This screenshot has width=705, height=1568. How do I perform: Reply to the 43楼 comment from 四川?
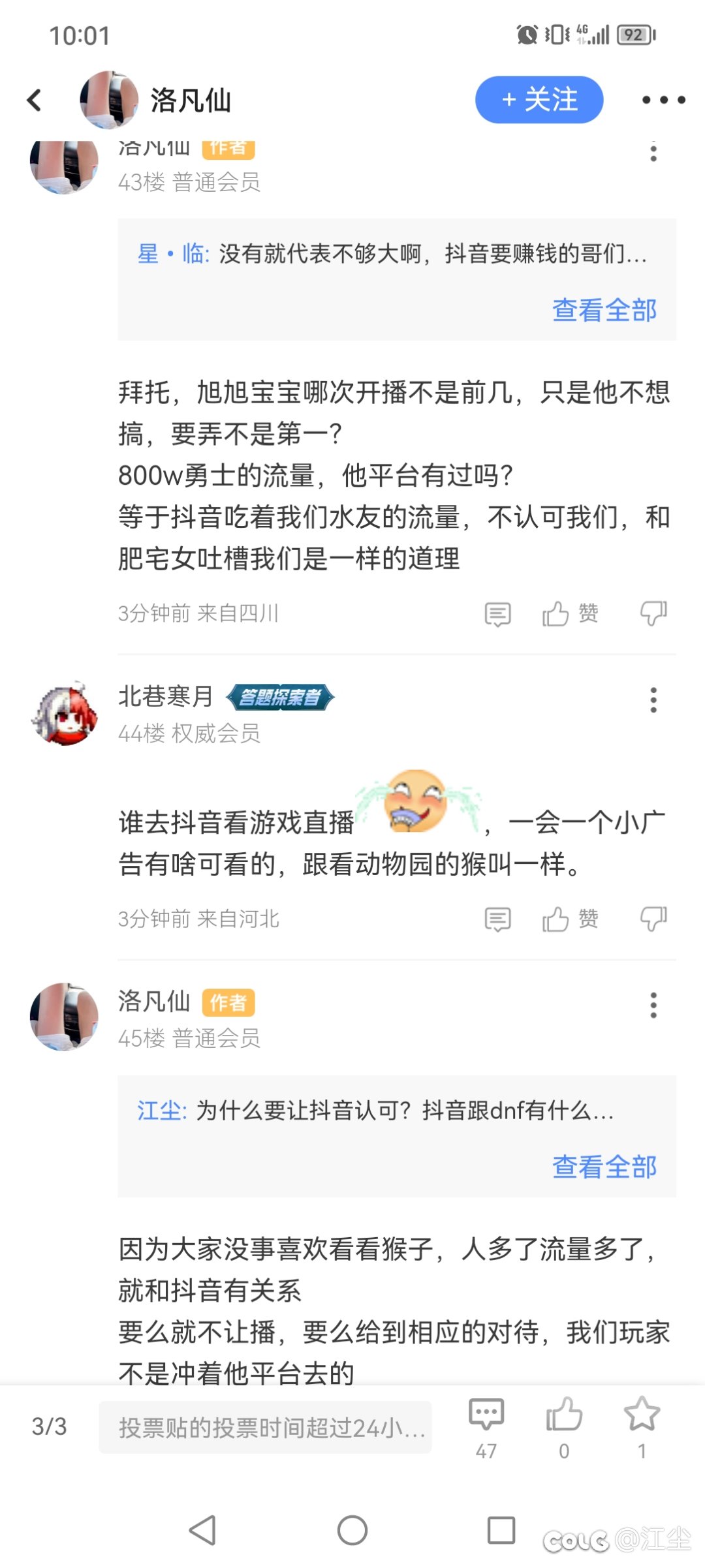pos(497,614)
